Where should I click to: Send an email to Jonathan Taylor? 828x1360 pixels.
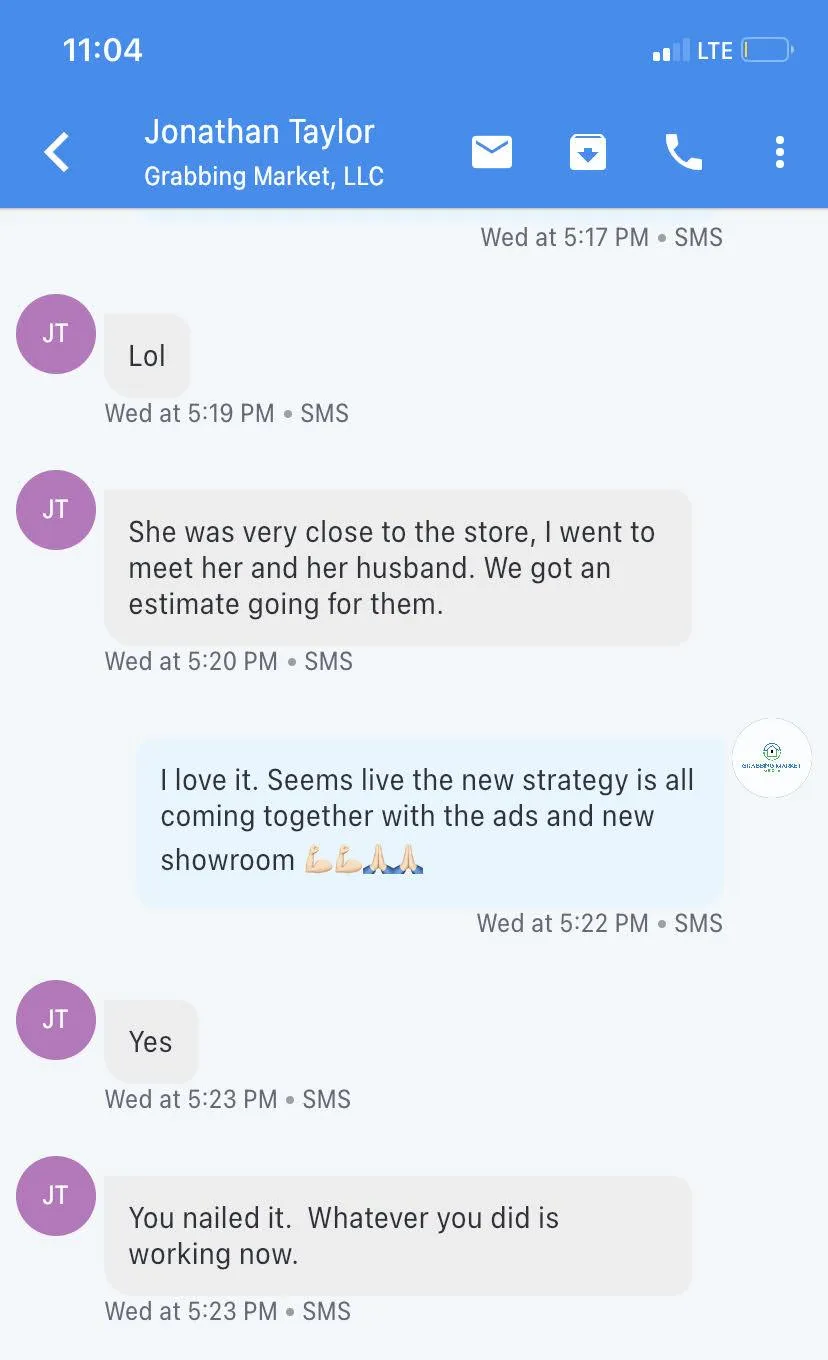[492, 152]
